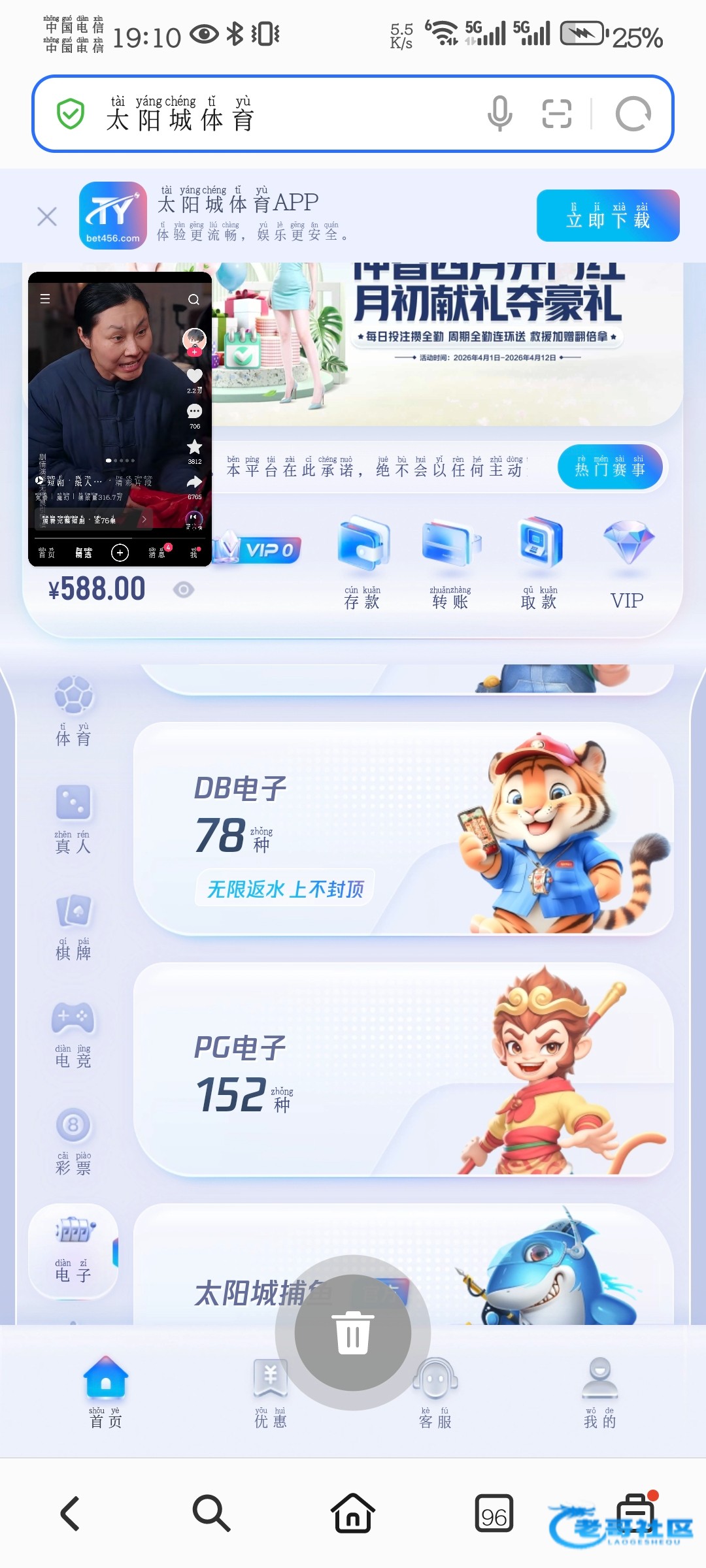Image resolution: width=706 pixels, height=1568 pixels.
Task: Open the PG电子 game card
Action: tap(403, 1070)
